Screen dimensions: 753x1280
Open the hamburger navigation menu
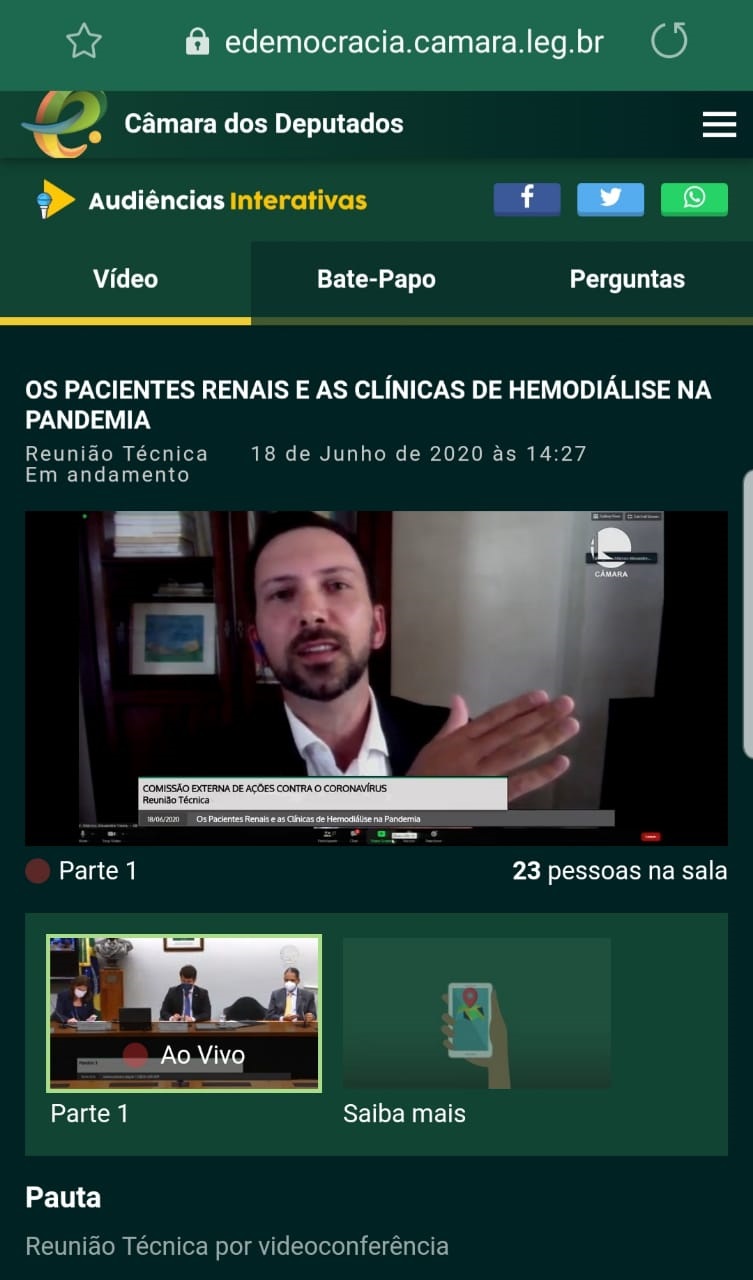coord(717,124)
